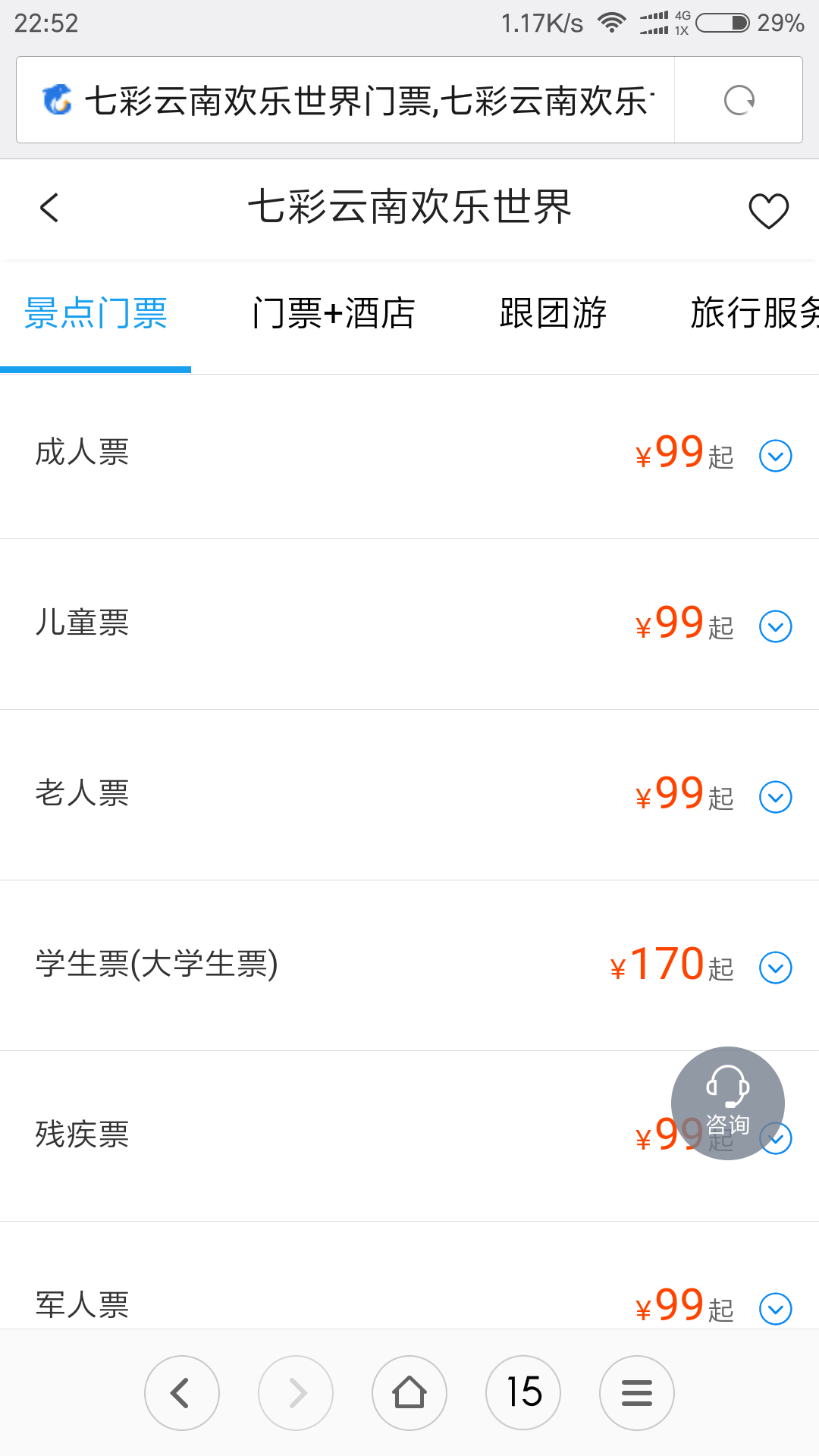Open the tab switcher showing 15
This screenshot has width=819, height=1456.
523,1393
